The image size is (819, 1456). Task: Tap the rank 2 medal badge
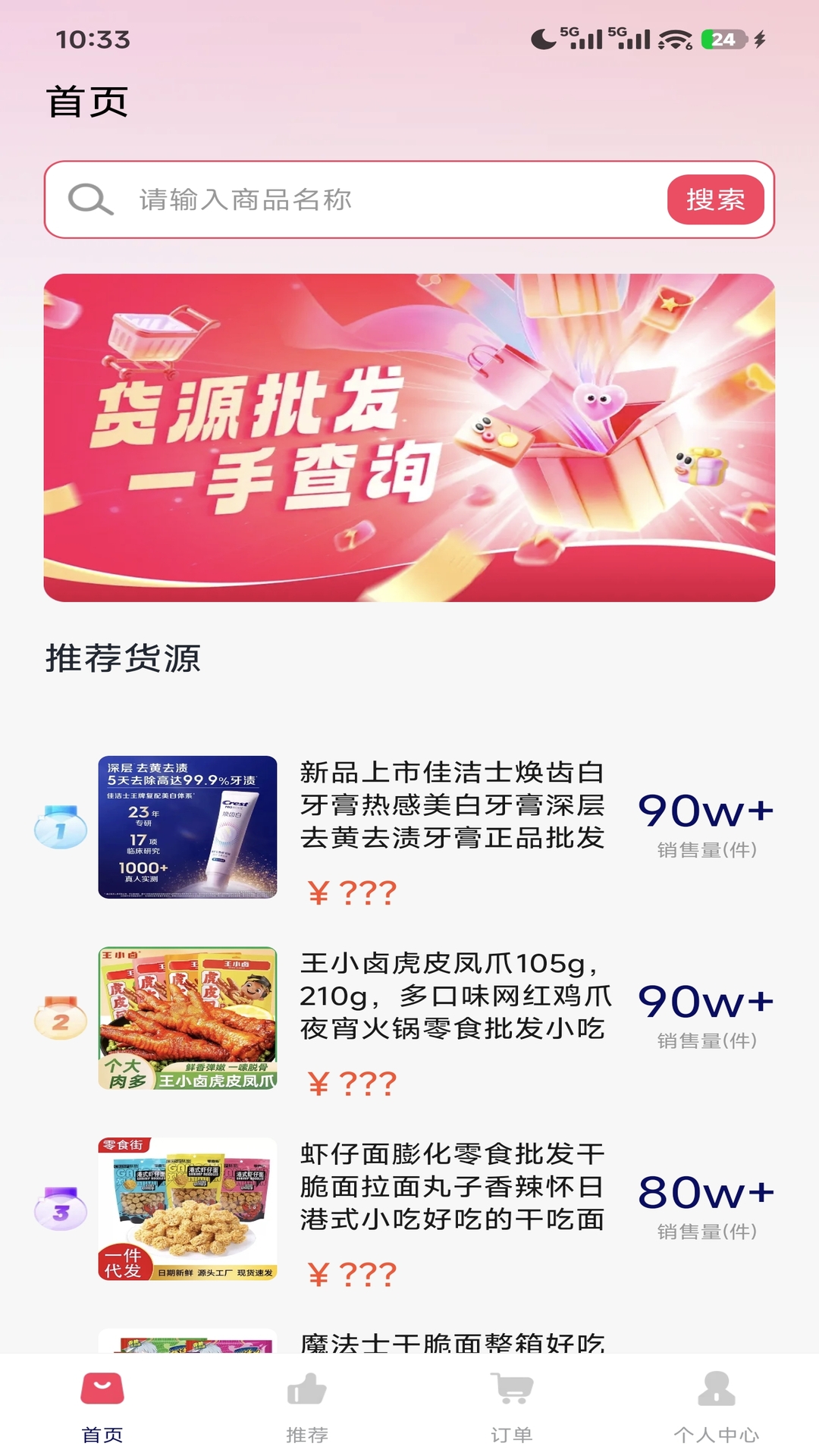[61, 1016]
